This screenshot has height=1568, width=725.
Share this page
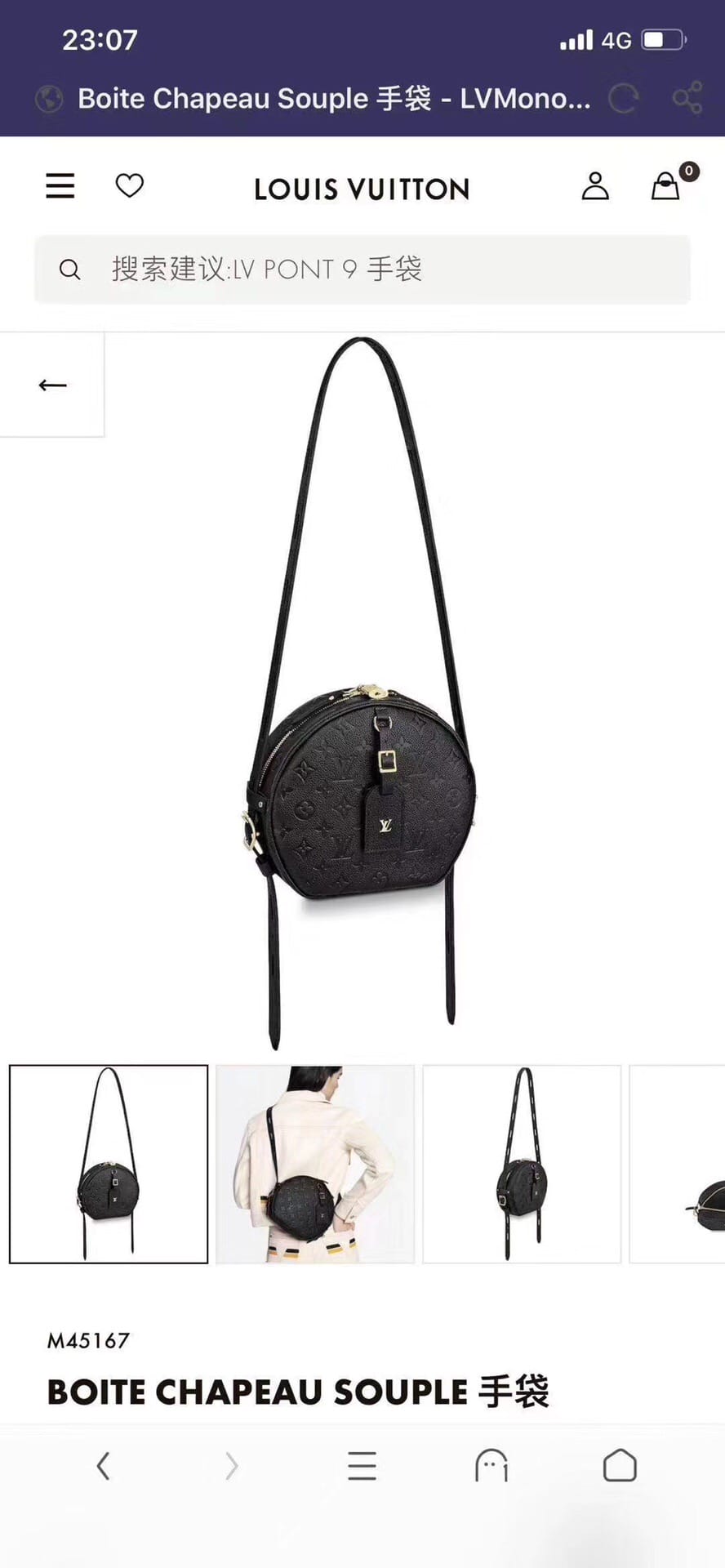[687, 98]
